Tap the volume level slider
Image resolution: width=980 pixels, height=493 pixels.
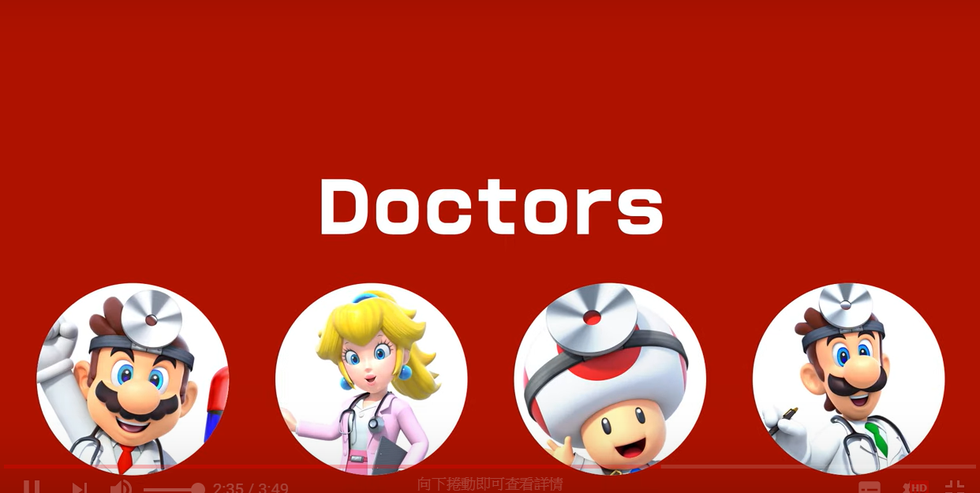coord(172,489)
